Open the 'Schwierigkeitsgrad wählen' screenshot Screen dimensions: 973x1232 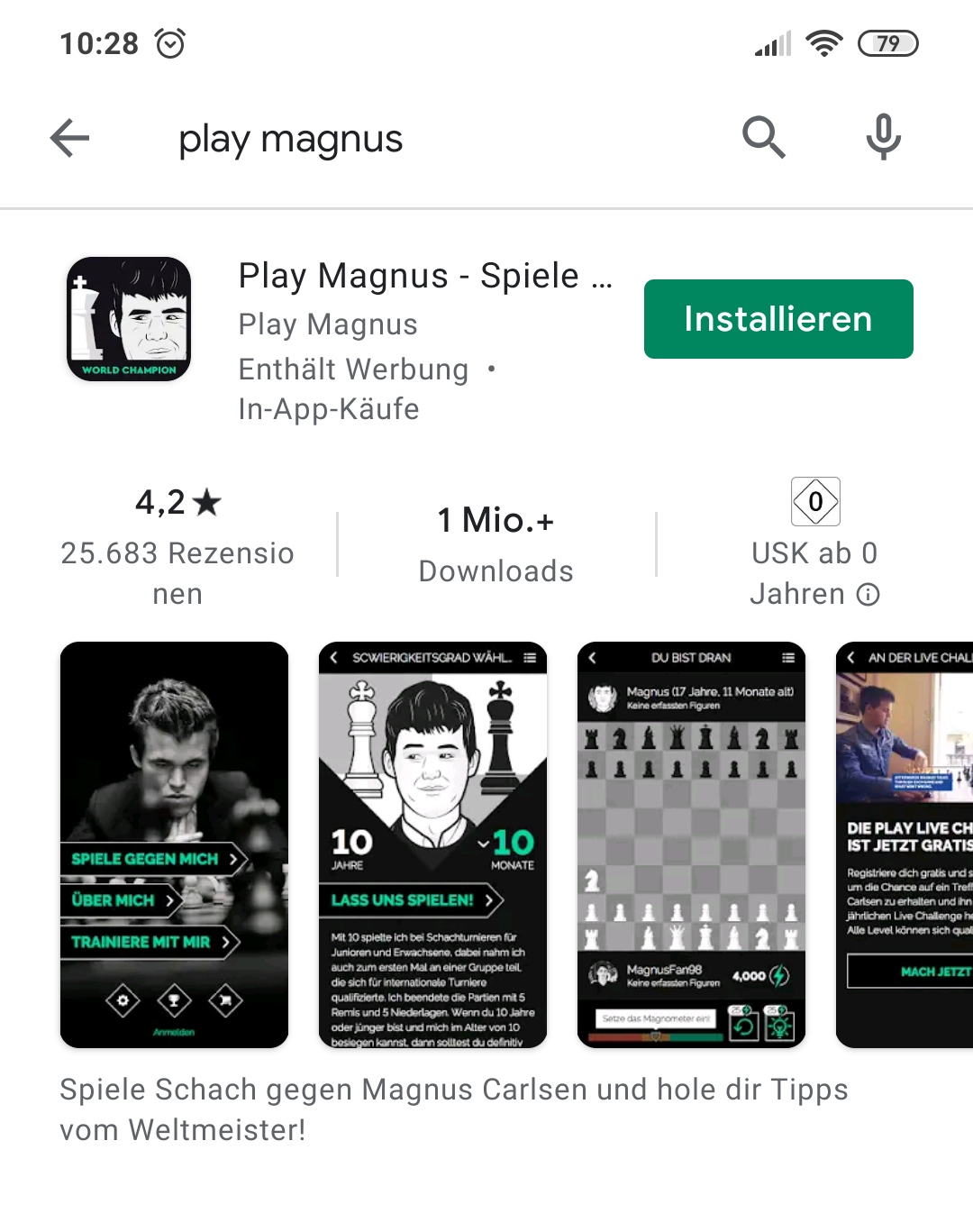[432, 844]
